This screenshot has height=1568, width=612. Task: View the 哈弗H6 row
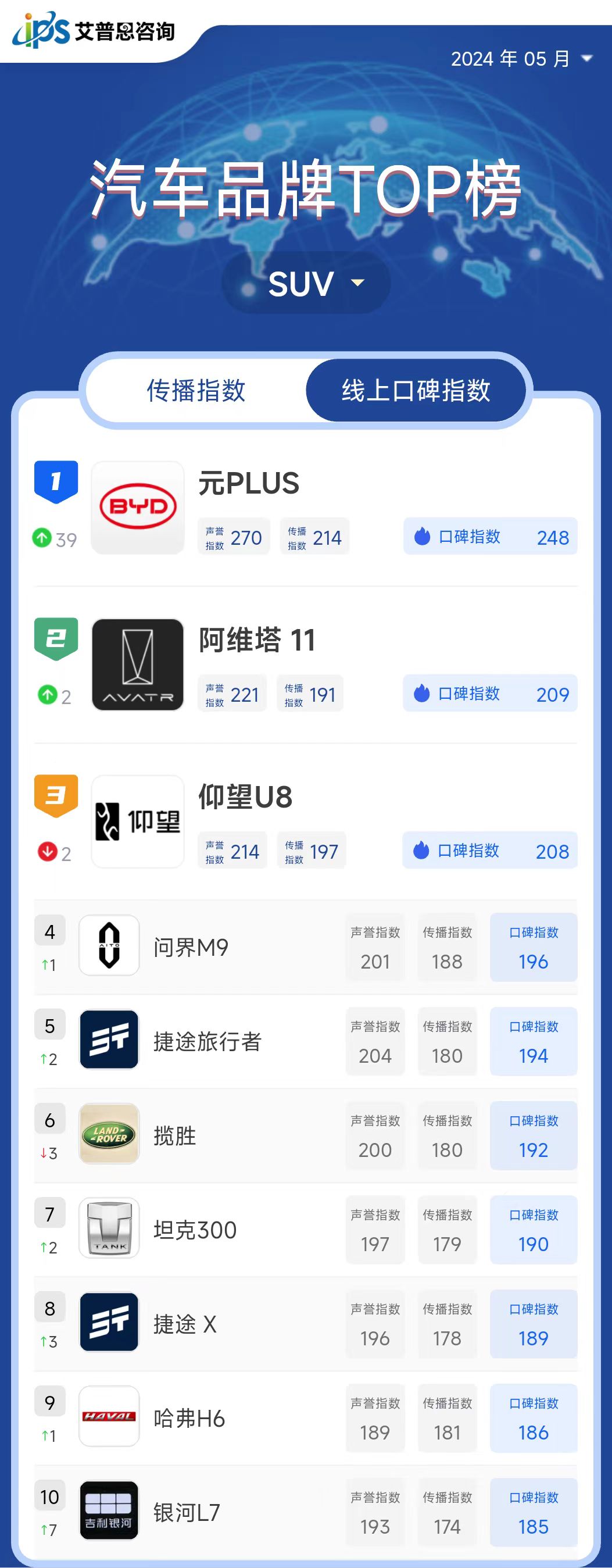click(x=188, y=1419)
